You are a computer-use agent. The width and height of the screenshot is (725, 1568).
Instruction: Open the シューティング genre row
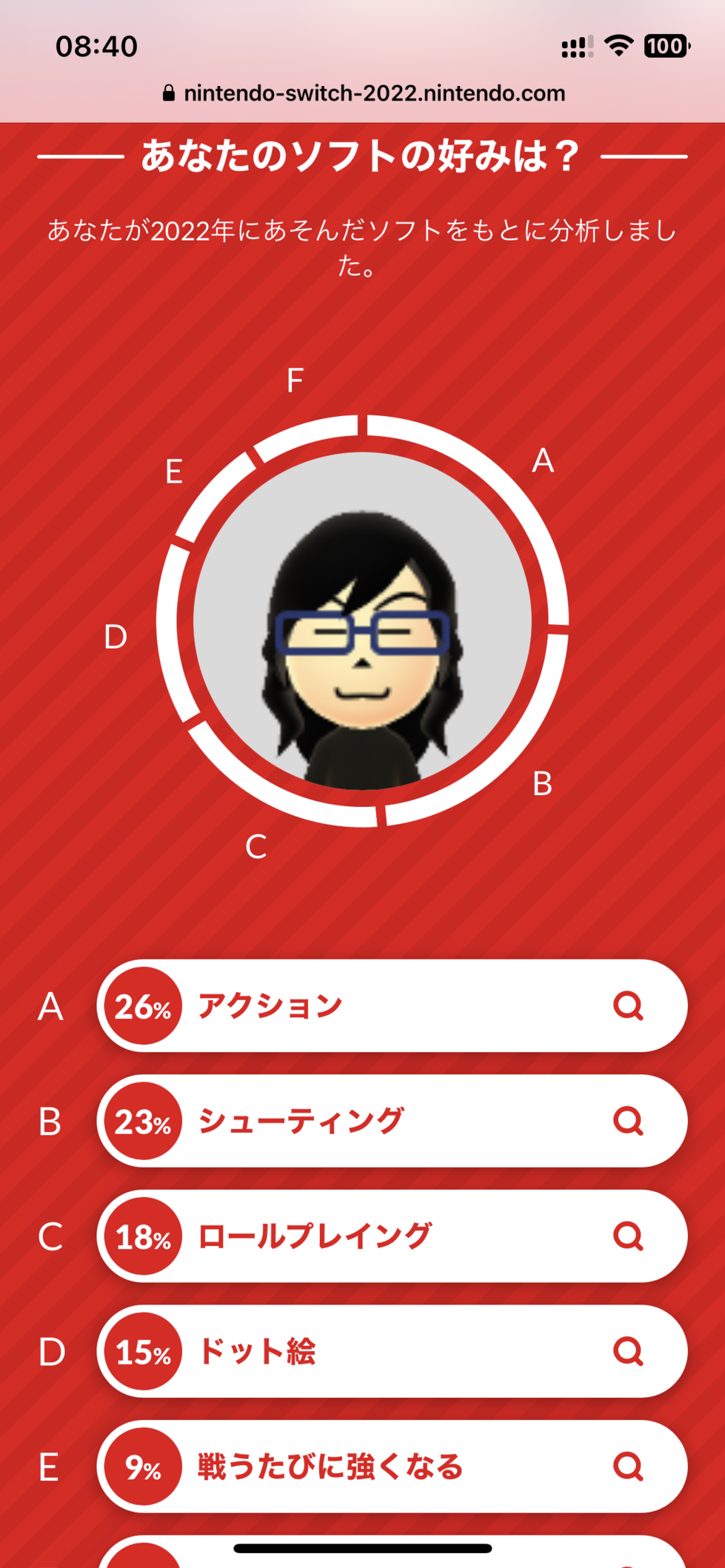pyautogui.click(x=392, y=1121)
